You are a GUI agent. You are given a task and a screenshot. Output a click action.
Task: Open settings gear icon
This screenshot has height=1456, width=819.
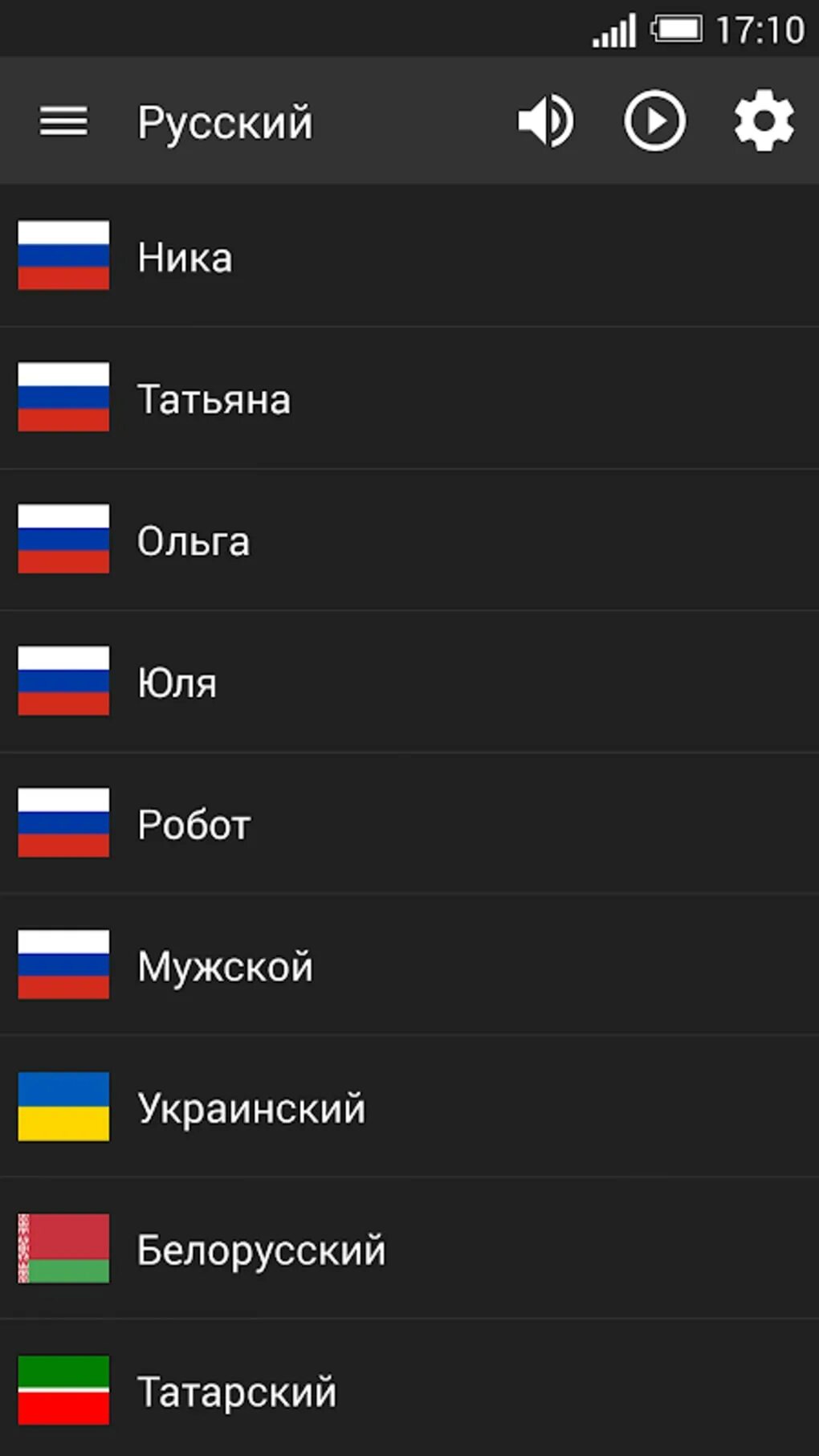764,121
